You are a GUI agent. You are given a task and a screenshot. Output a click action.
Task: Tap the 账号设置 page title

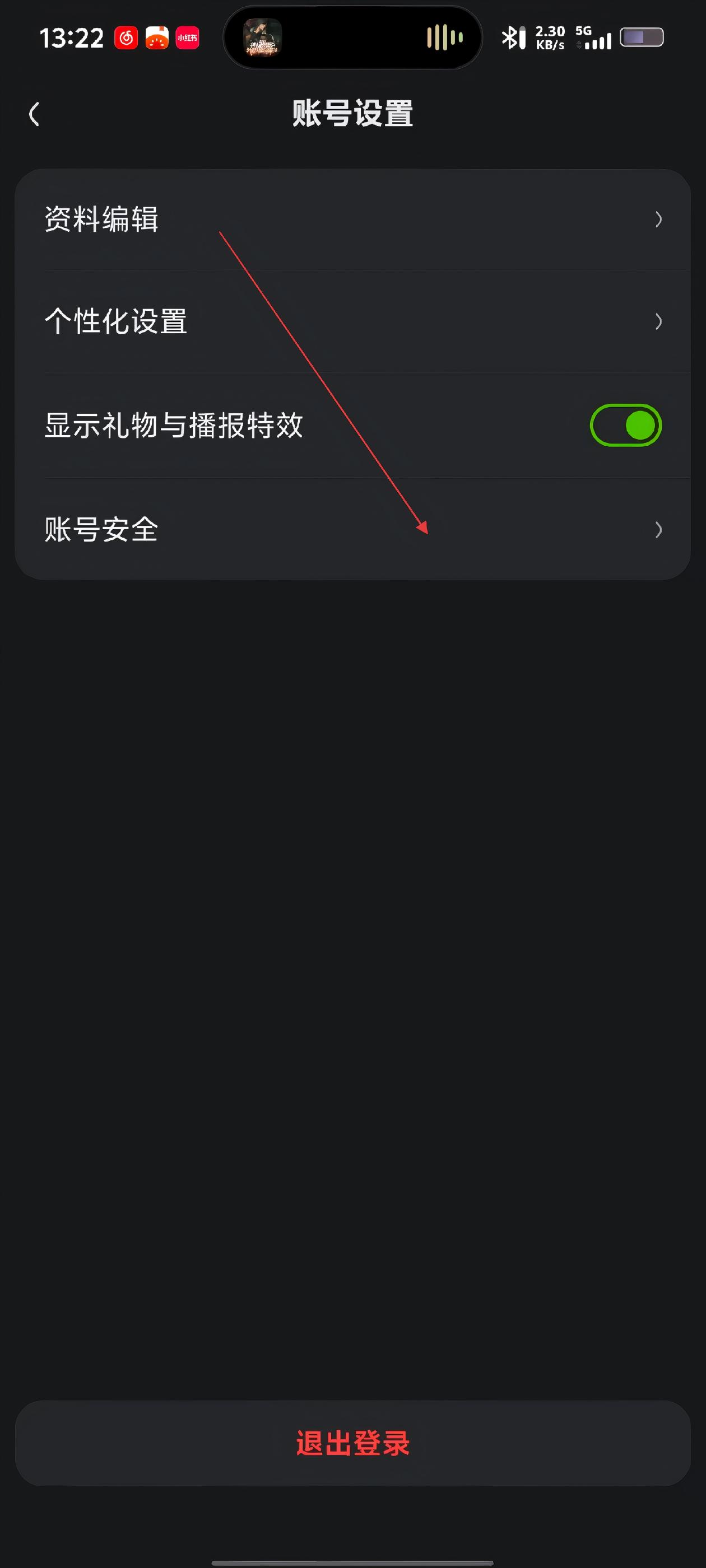tap(352, 114)
